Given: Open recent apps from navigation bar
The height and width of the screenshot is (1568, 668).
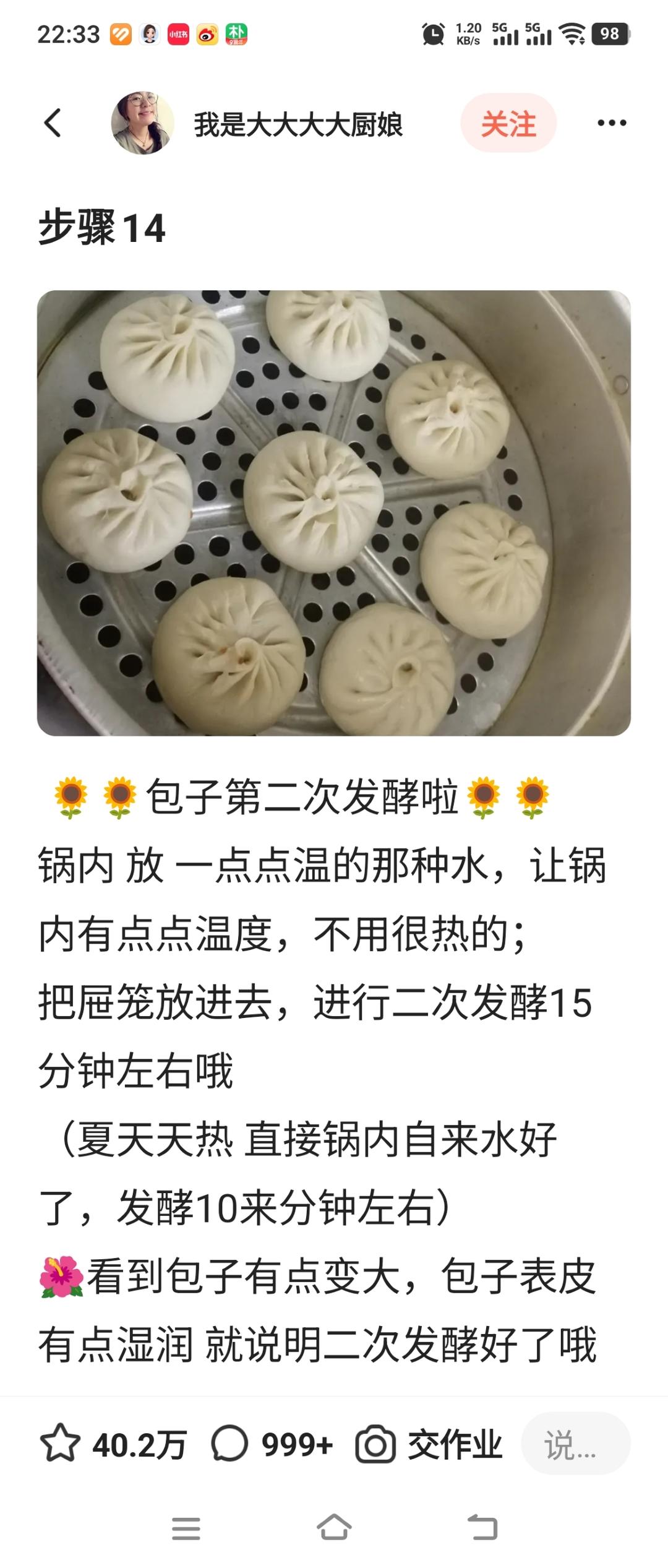Looking at the screenshot, I should click(x=186, y=1528).
